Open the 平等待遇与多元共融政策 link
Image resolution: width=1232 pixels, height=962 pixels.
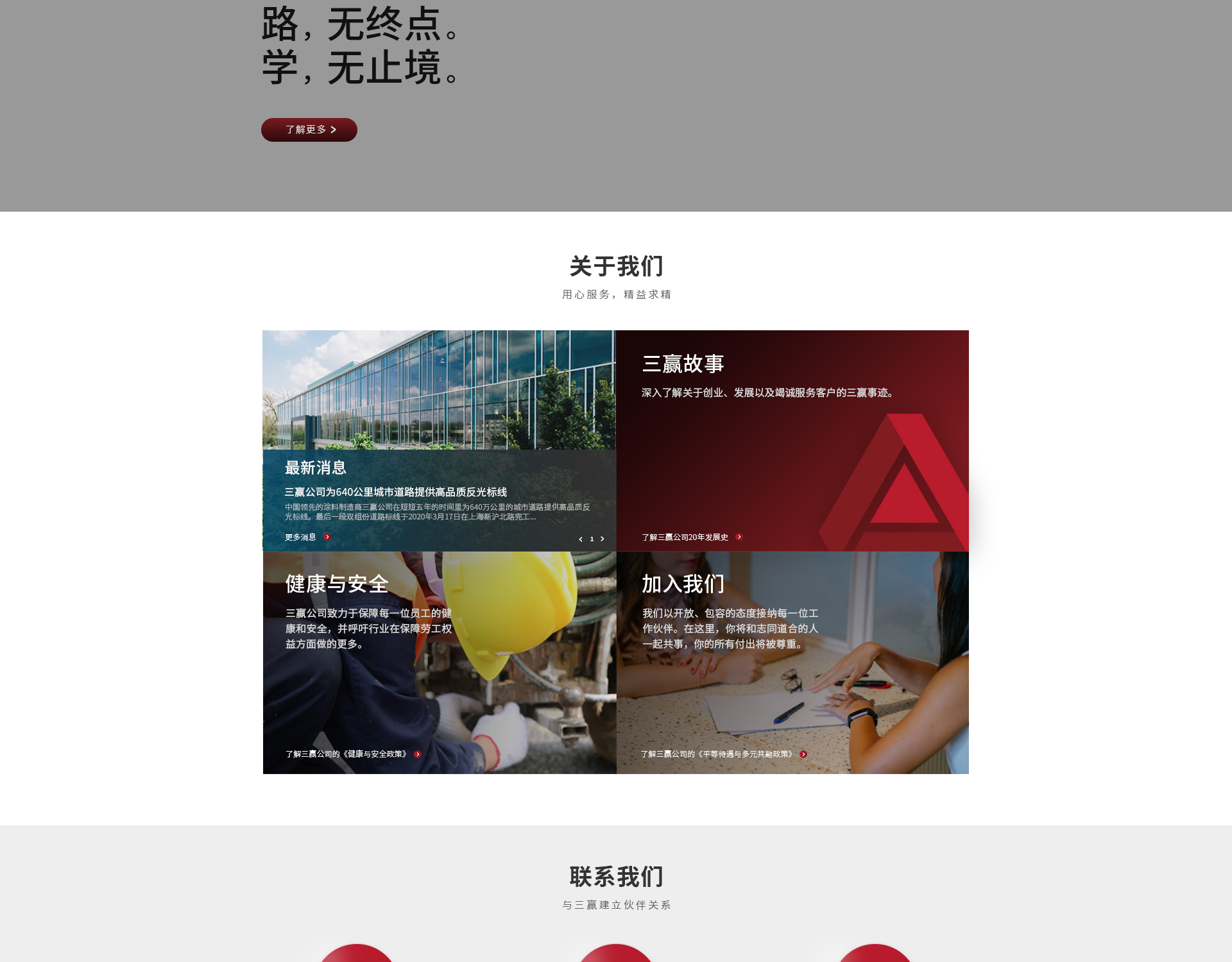tap(723, 754)
